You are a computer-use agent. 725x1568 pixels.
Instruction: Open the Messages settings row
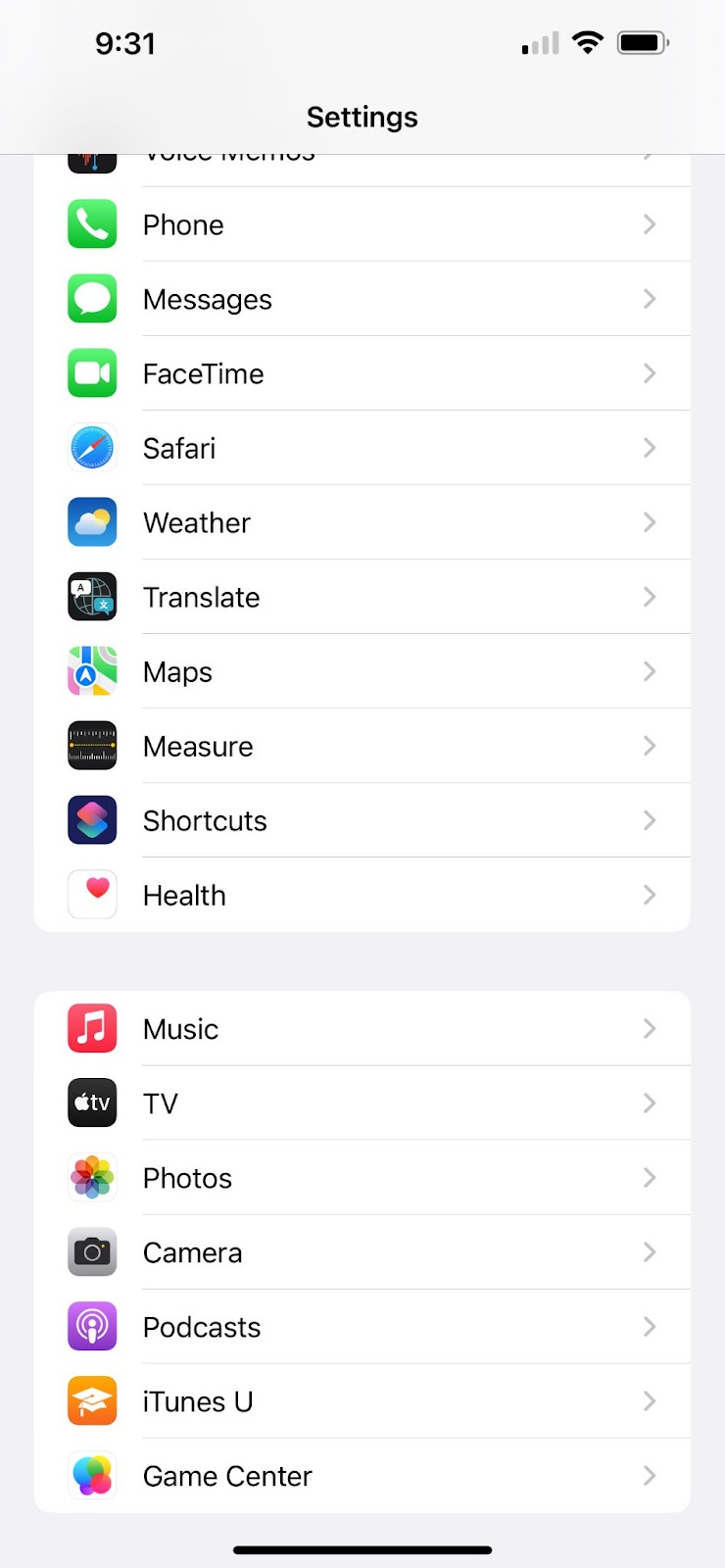tap(362, 299)
